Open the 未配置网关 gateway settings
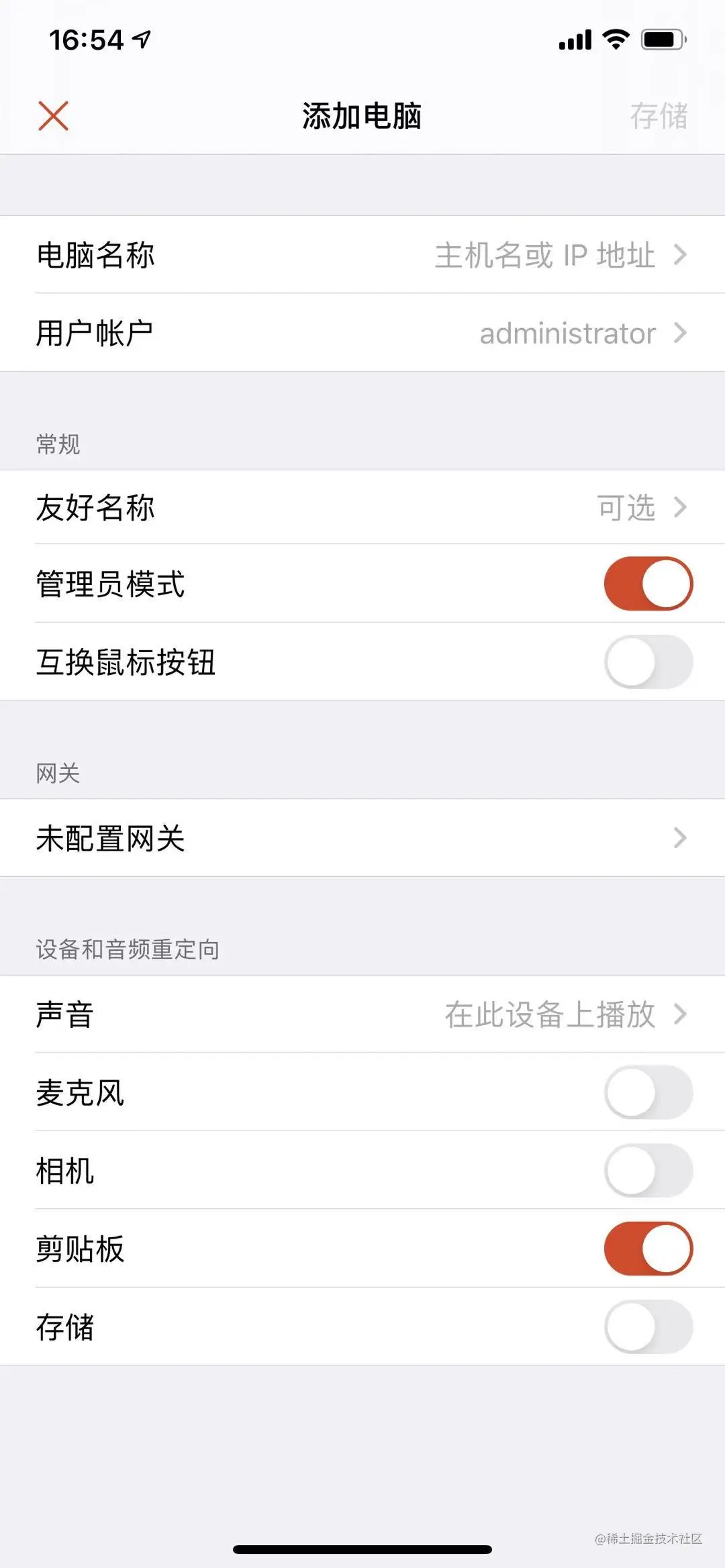Viewport: 725px width, 1568px height. [x=362, y=838]
